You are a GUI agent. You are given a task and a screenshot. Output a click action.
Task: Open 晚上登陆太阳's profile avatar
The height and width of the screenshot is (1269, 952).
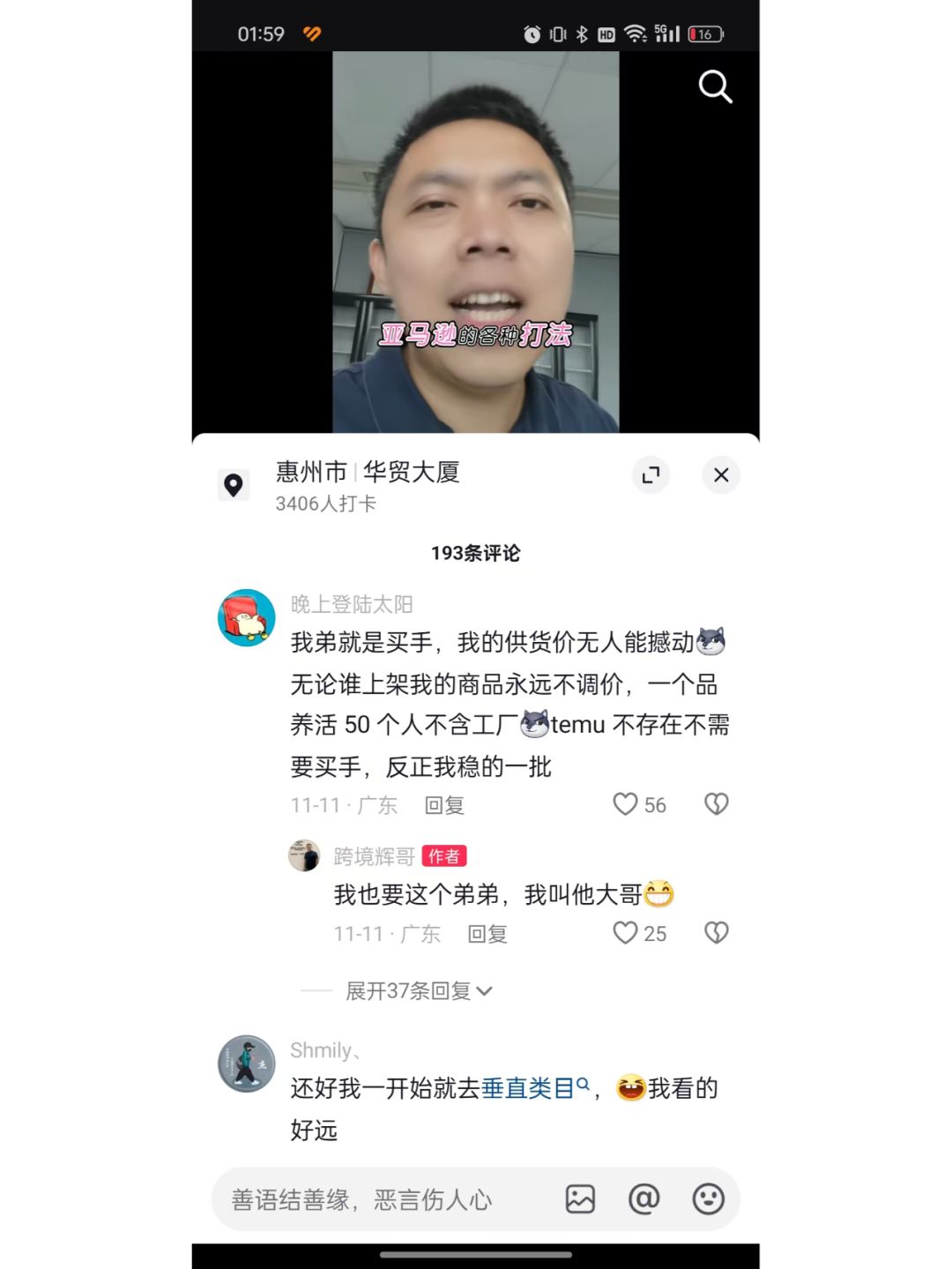coord(247,617)
